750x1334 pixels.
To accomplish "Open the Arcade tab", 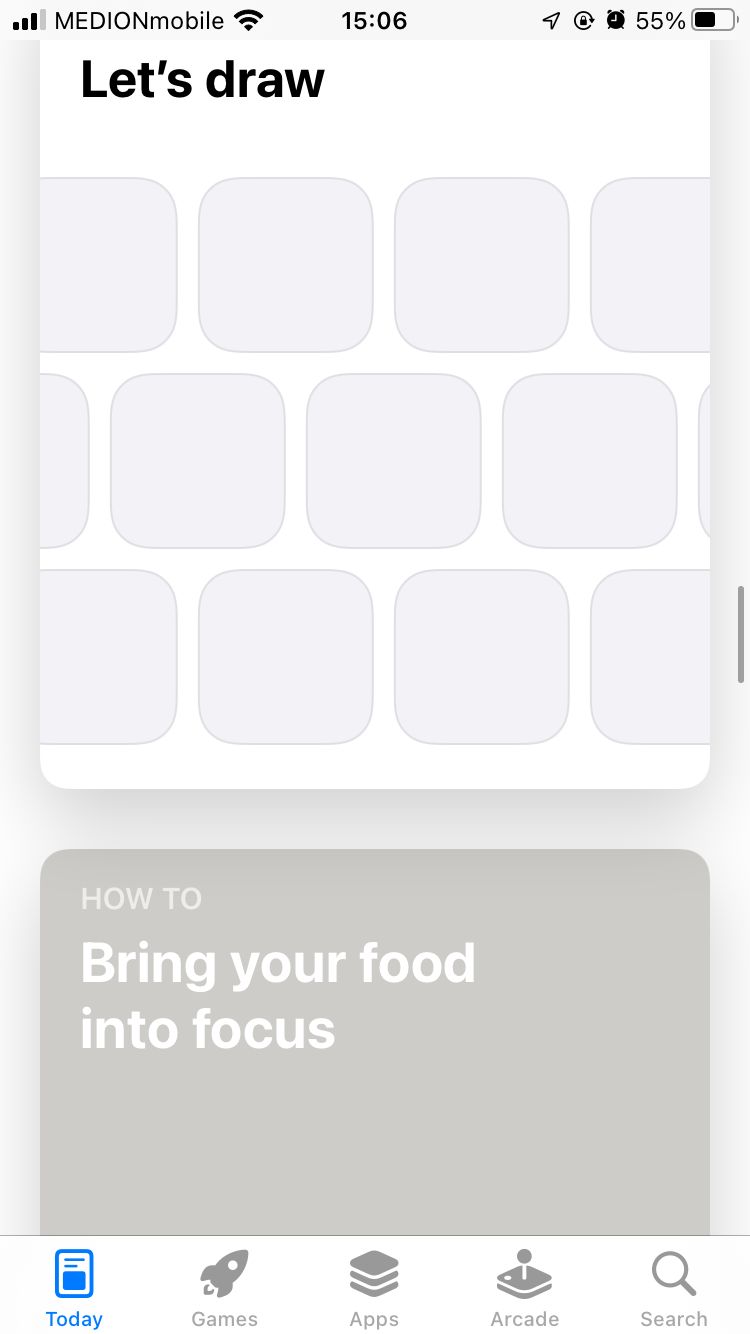I will [x=524, y=1288].
